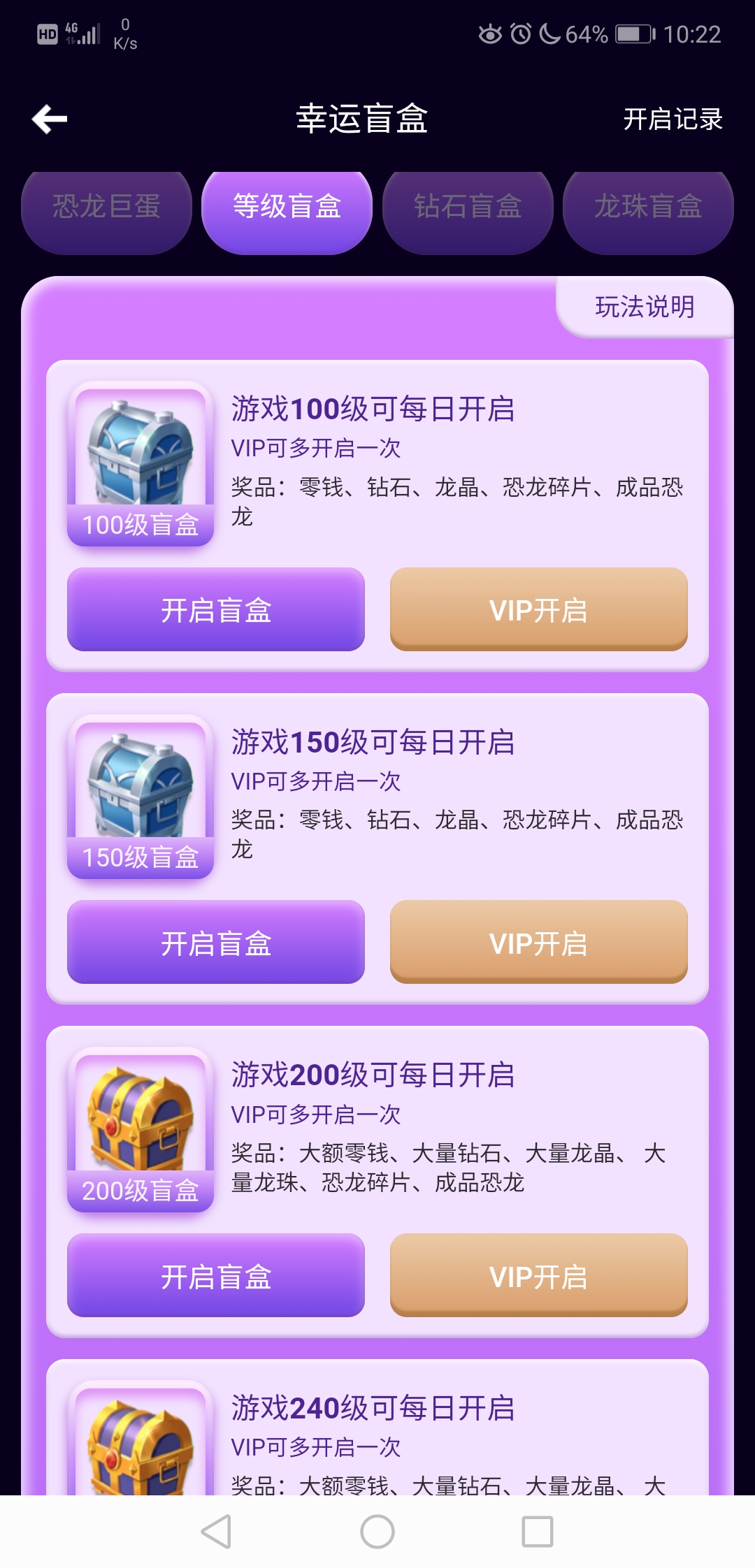The image size is (755, 1568).
Task: View 玩法说明 rules
Action: click(x=645, y=307)
